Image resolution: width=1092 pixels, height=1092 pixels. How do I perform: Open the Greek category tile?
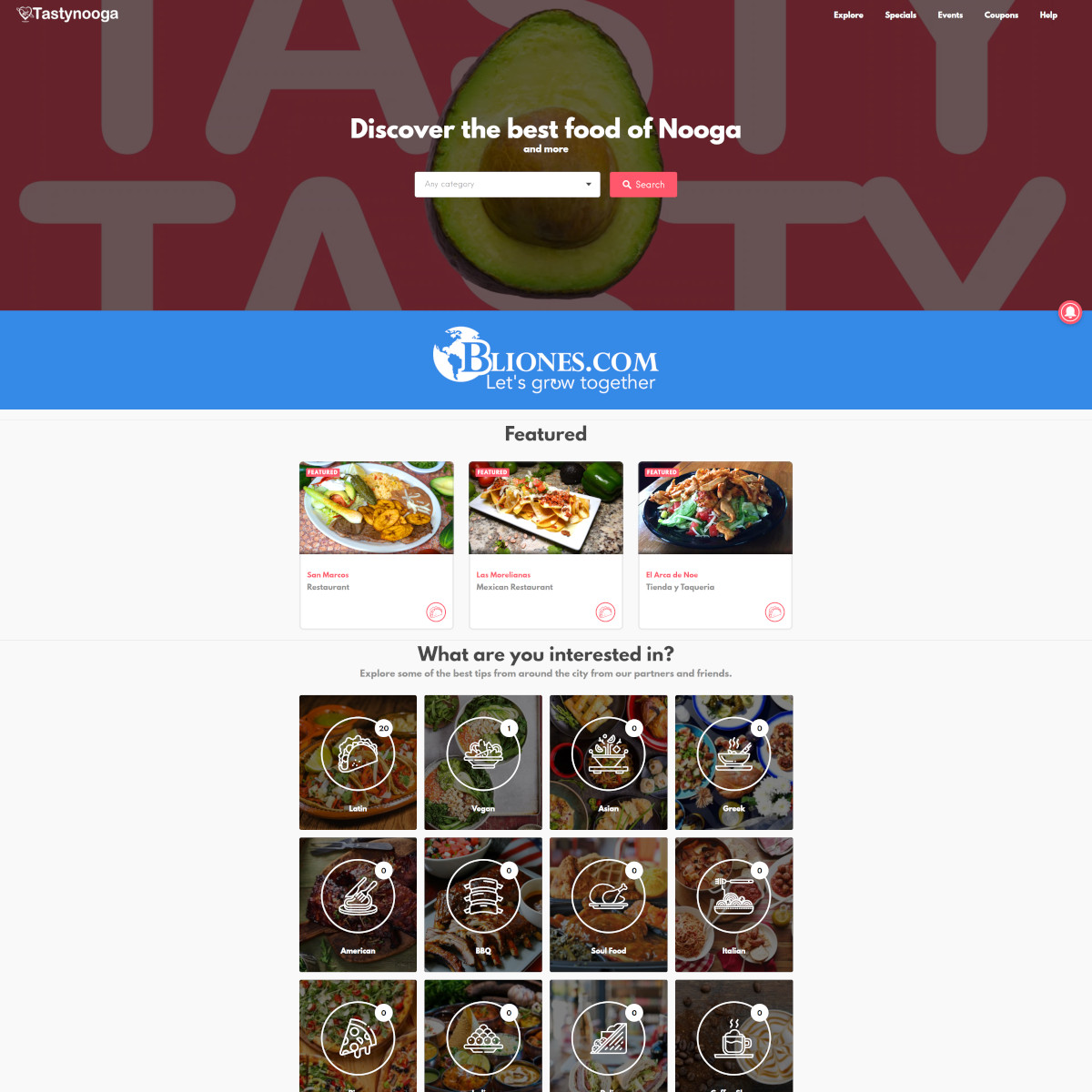click(733, 762)
